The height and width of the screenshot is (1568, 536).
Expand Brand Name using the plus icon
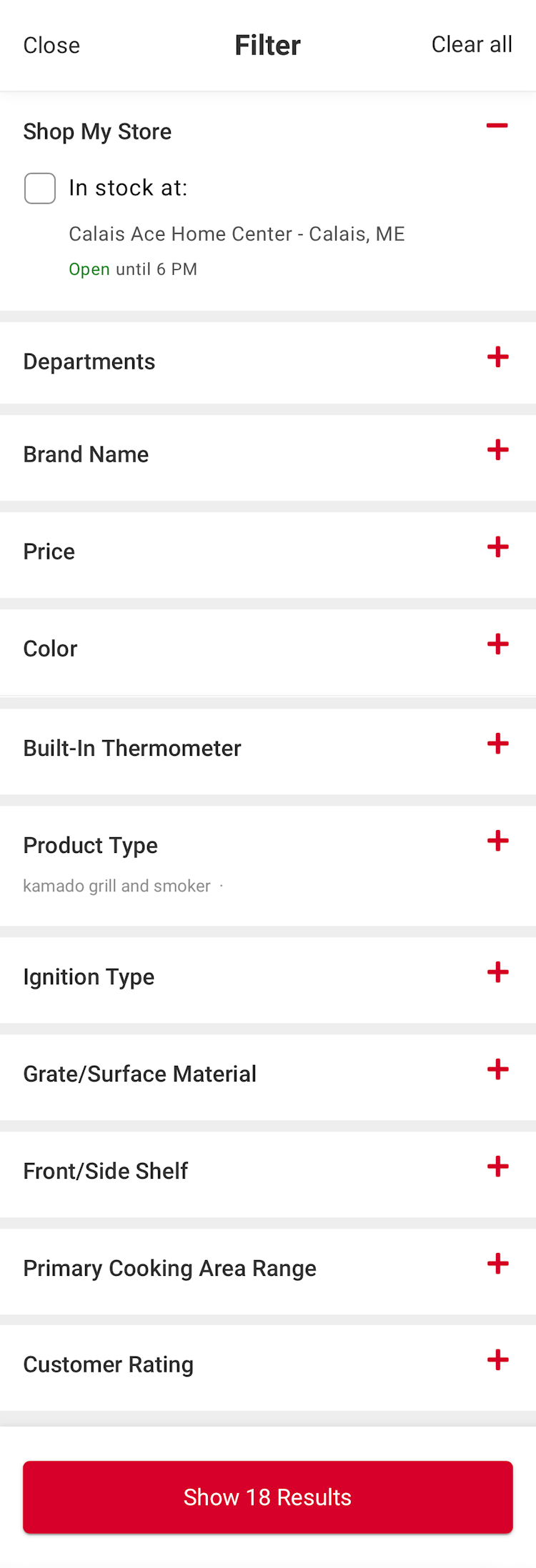[x=497, y=451]
